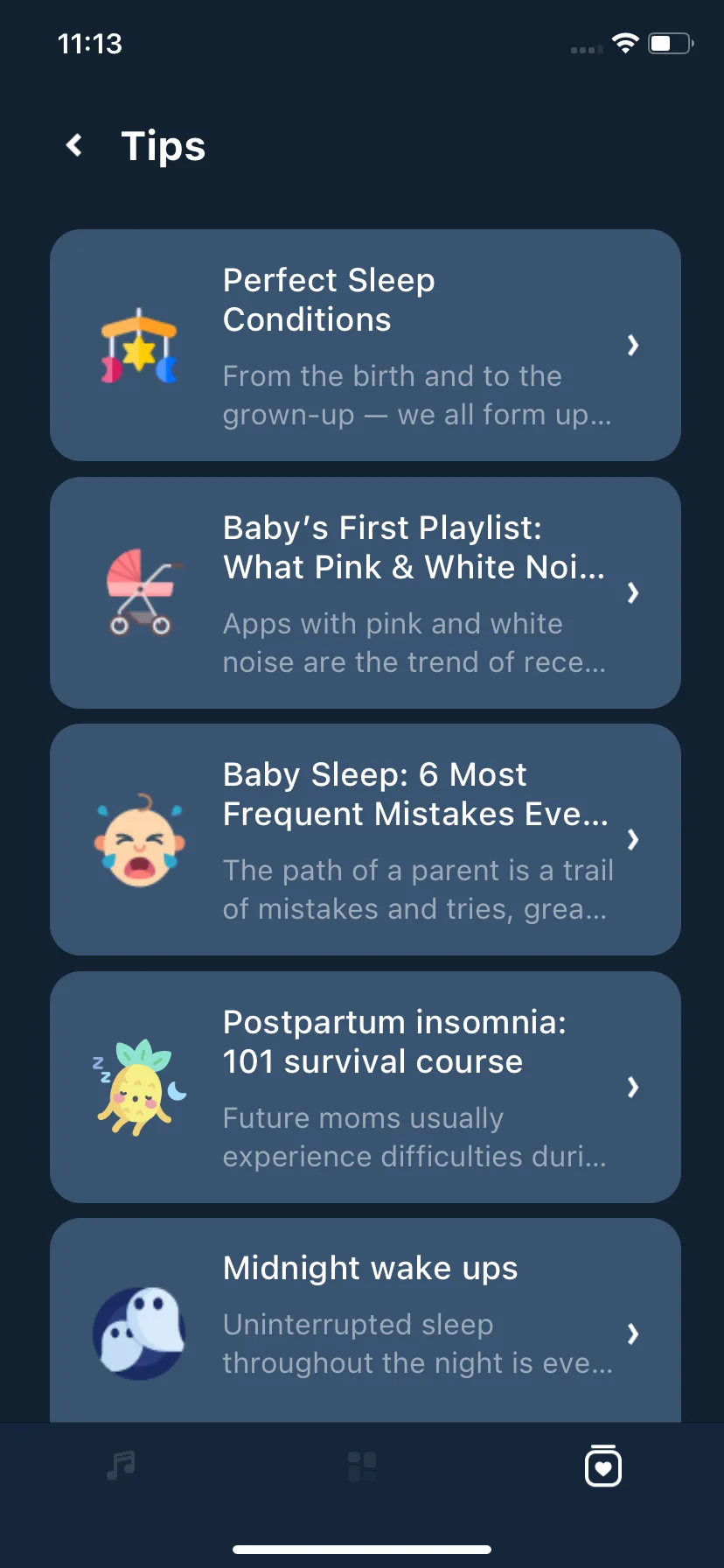Switch to the grid tab

pos(361,1466)
